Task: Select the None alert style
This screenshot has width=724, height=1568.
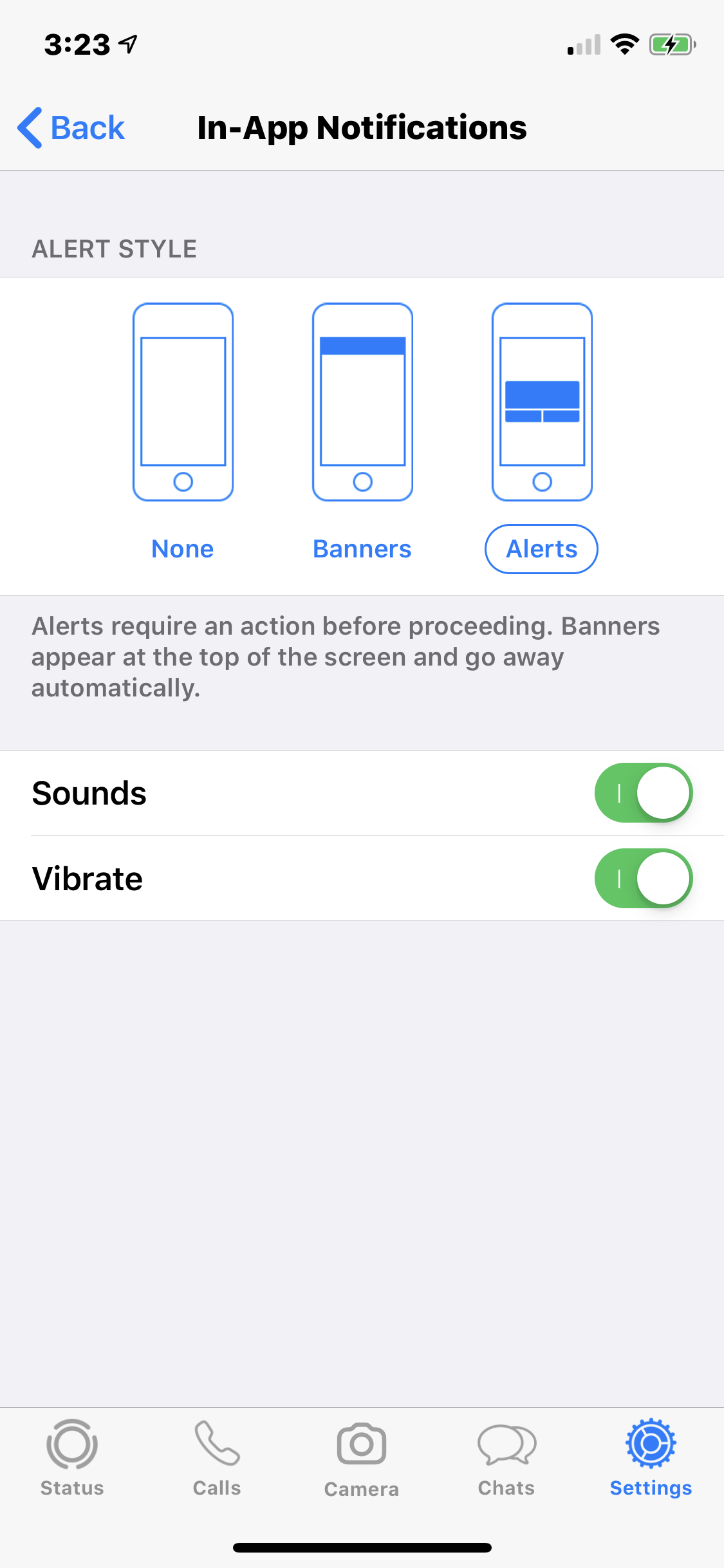Action: [183, 549]
